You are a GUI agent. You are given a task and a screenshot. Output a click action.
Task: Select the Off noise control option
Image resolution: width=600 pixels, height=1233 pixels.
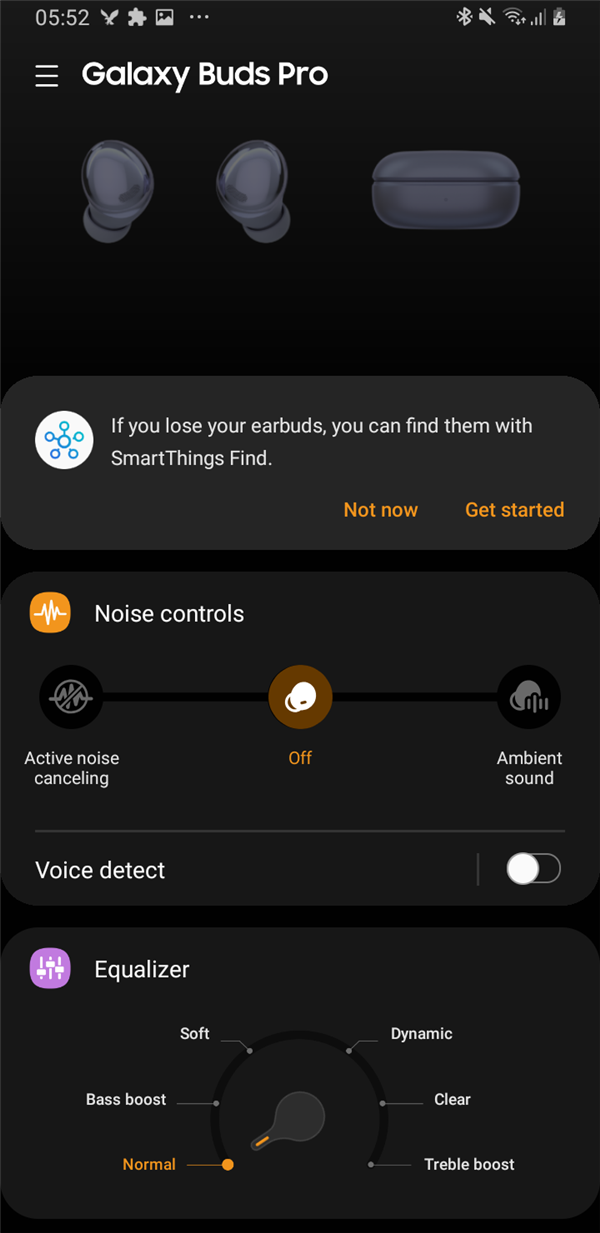coord(300,697)
